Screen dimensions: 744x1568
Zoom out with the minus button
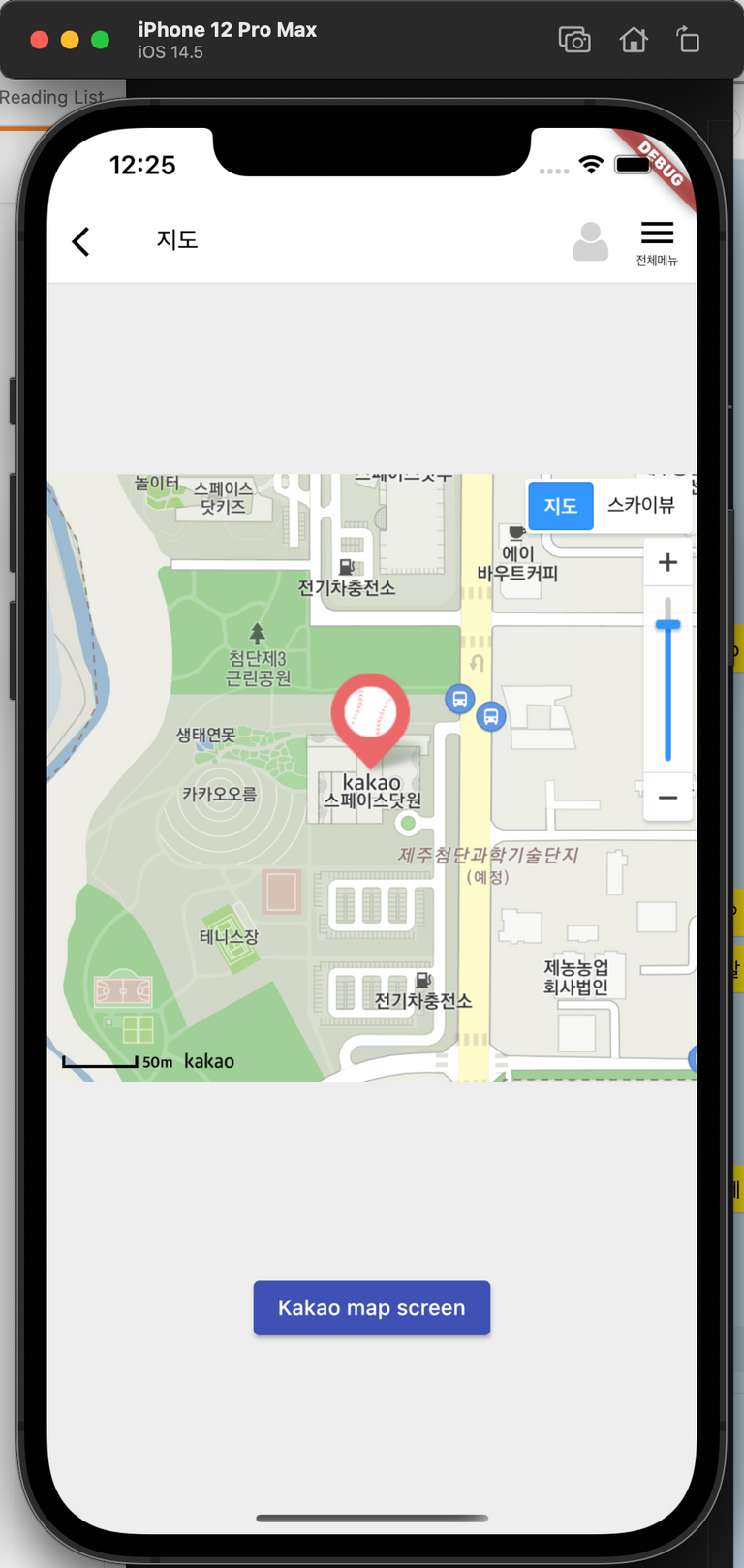[667, 798]
